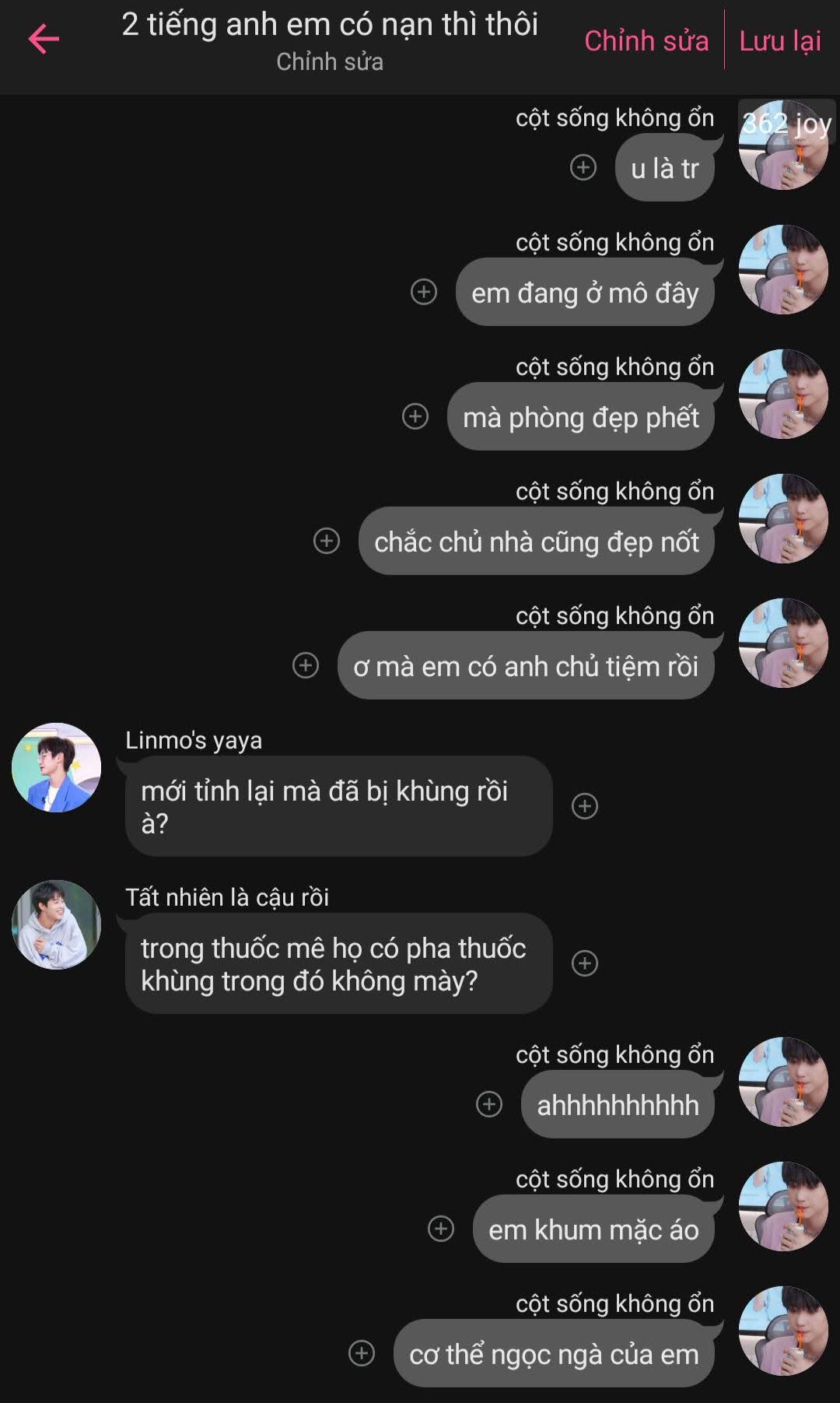This screenshot has height=1403, width=840.
Task: Tap plus icon by 'chắc chủ nhà cũng đẹp nốt'
Action: [x=327, y=541]
